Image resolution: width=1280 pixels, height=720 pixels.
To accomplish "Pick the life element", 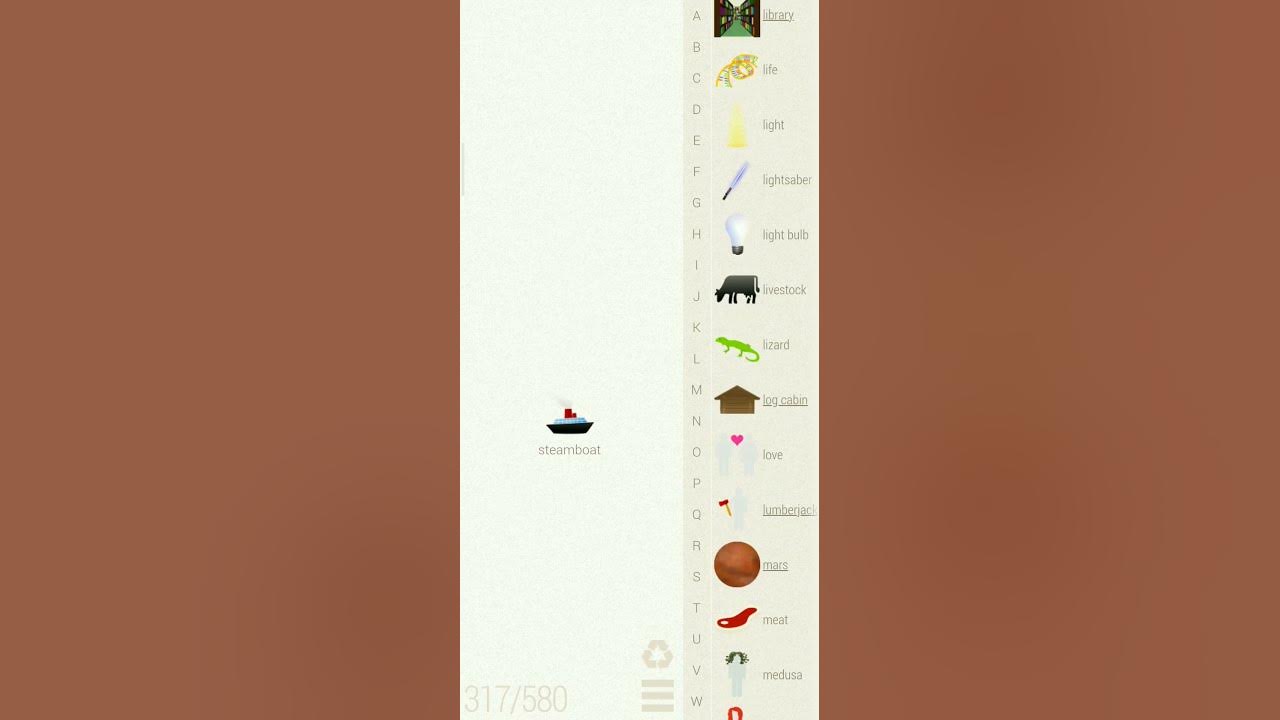I will (x=737, y=70).
